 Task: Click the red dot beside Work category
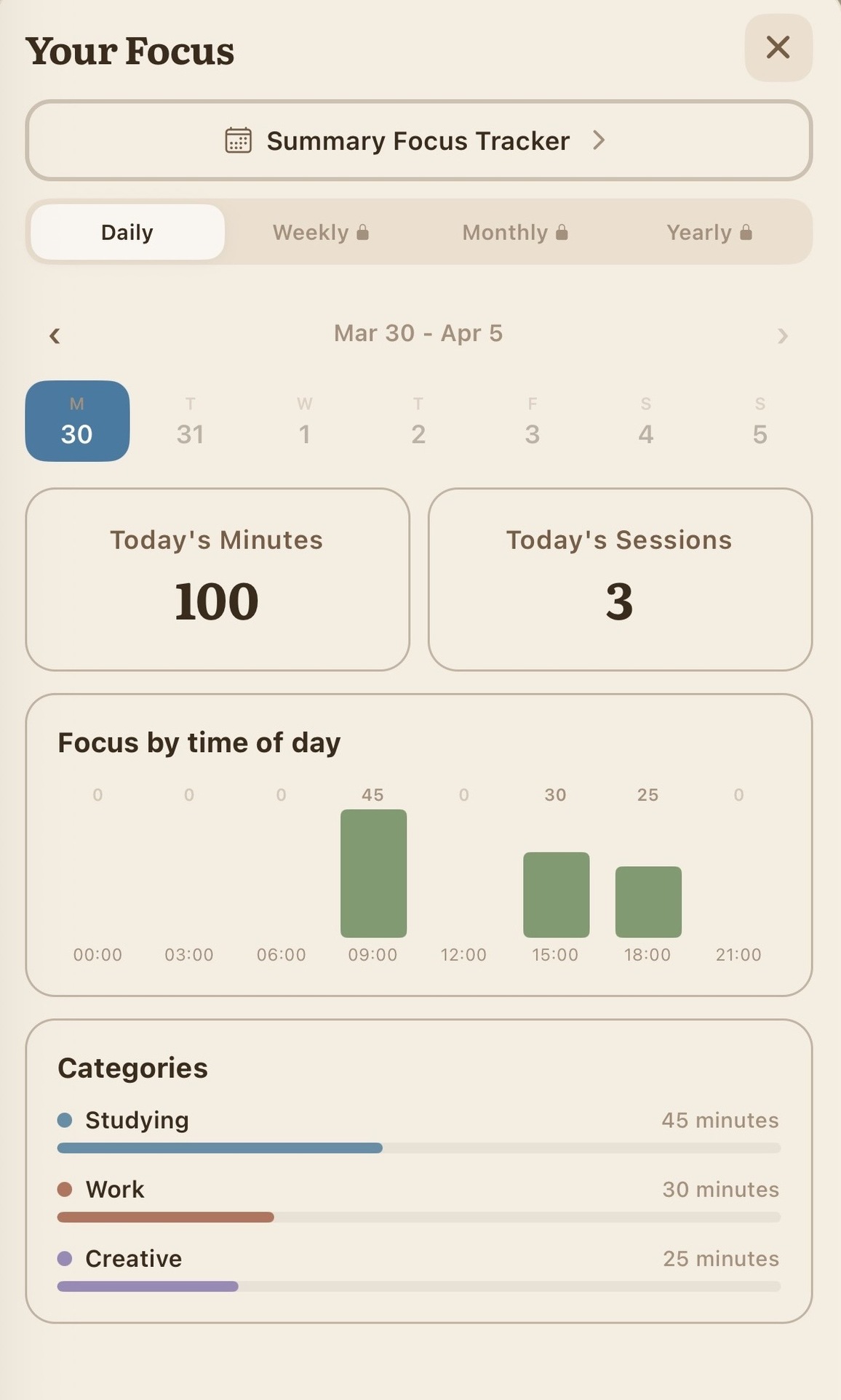(65, 1189)
